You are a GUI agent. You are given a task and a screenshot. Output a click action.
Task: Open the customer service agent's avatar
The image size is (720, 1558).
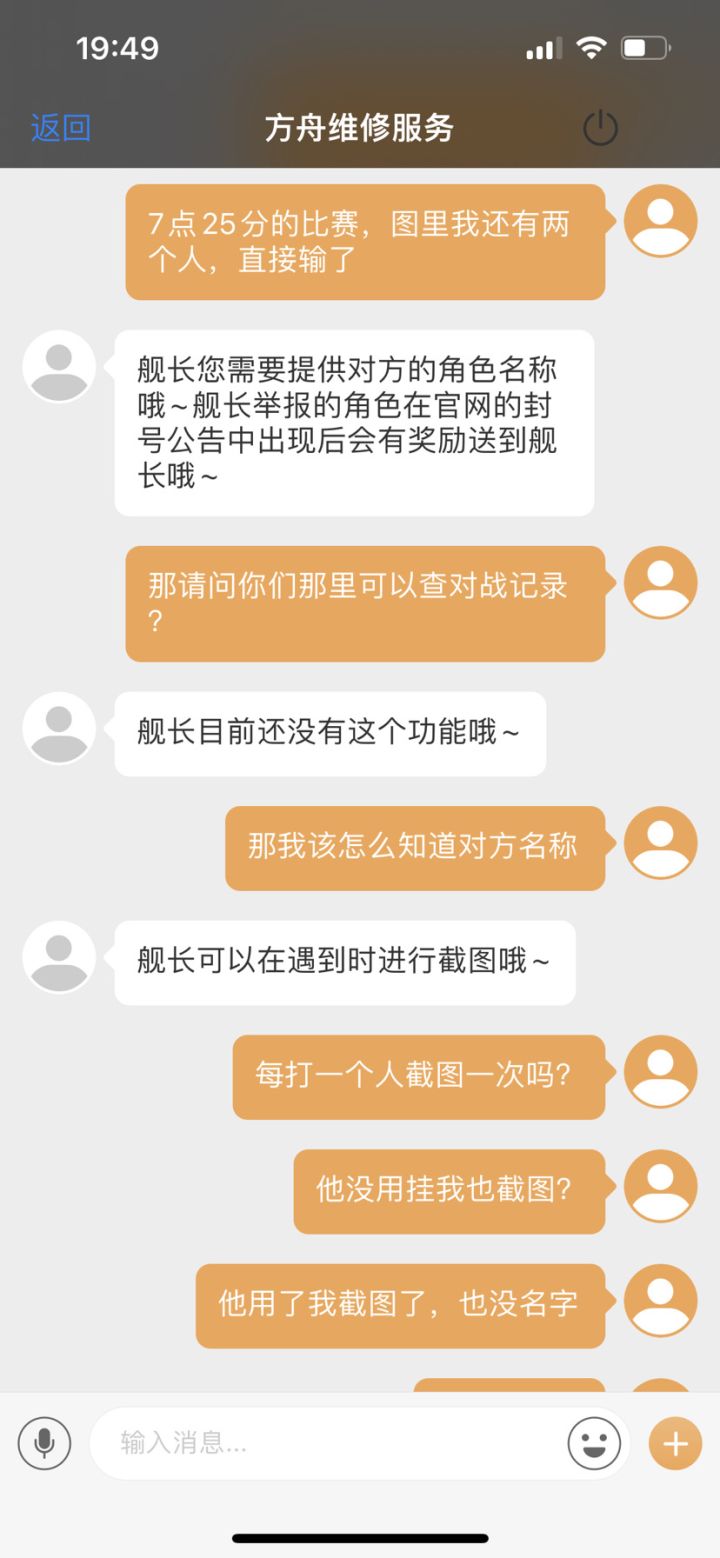(58, 367)
